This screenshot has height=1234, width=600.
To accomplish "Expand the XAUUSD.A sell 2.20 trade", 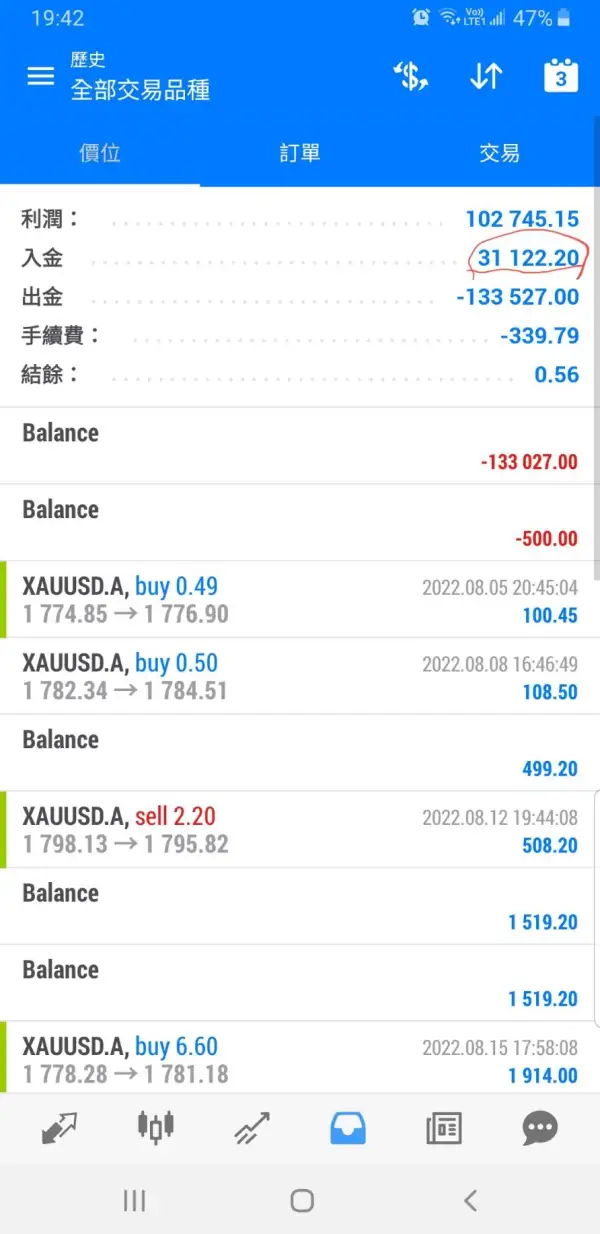I will coord(300,830).
